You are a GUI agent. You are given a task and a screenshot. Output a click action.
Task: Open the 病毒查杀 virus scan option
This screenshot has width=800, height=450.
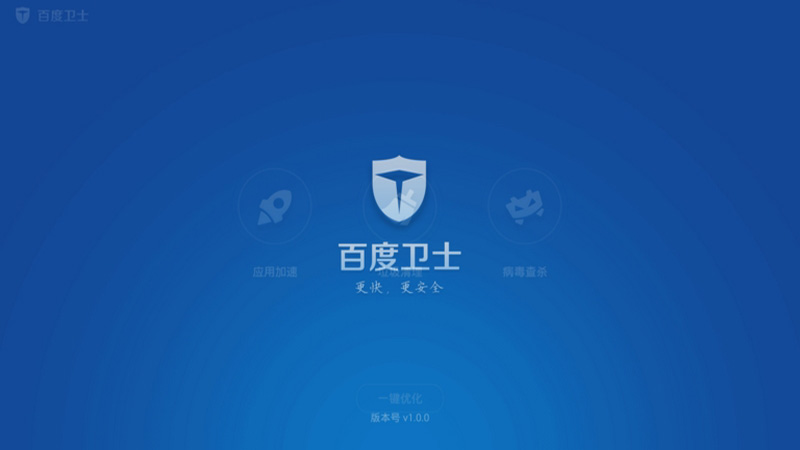[x=524, y=207]
